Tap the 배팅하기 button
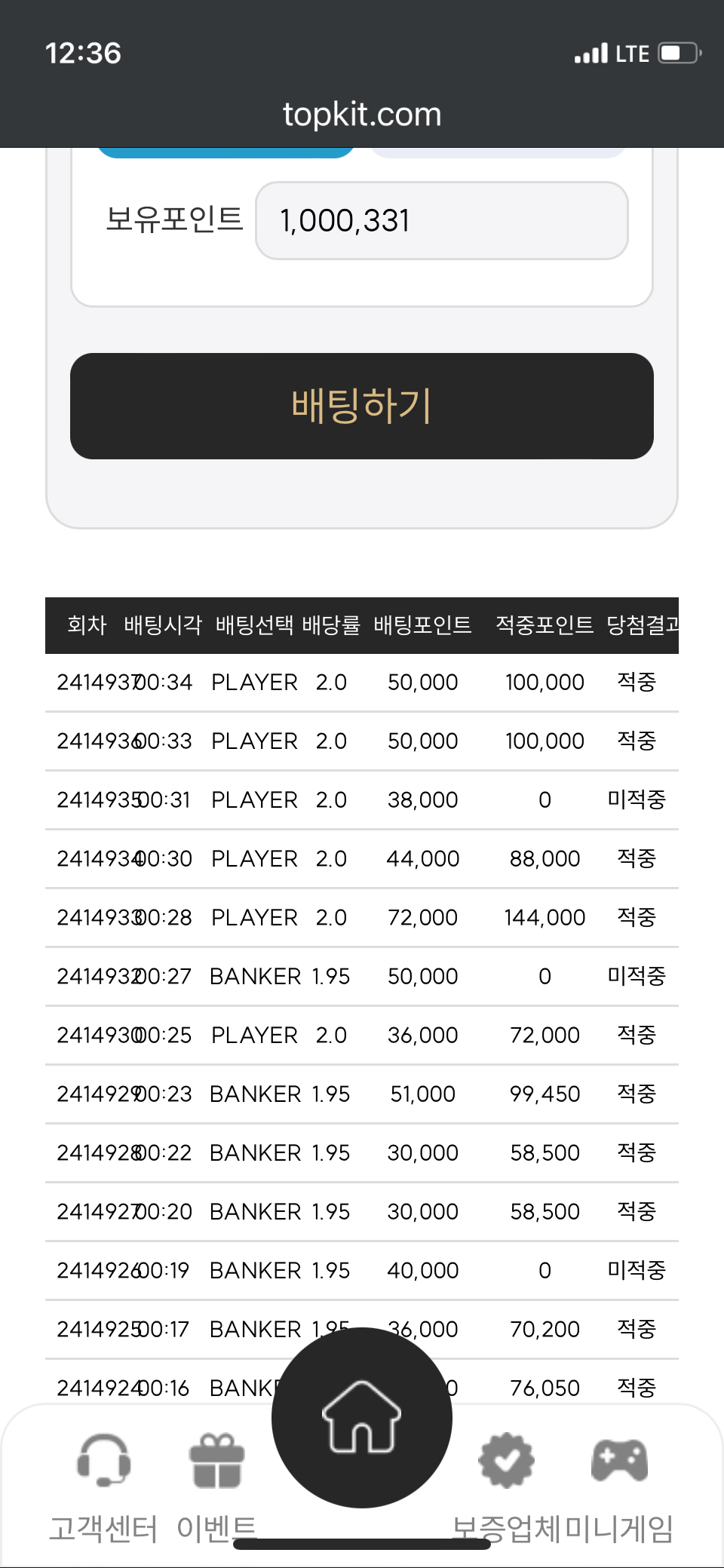Screen dimensions: 724x1568 pos(362,406)
